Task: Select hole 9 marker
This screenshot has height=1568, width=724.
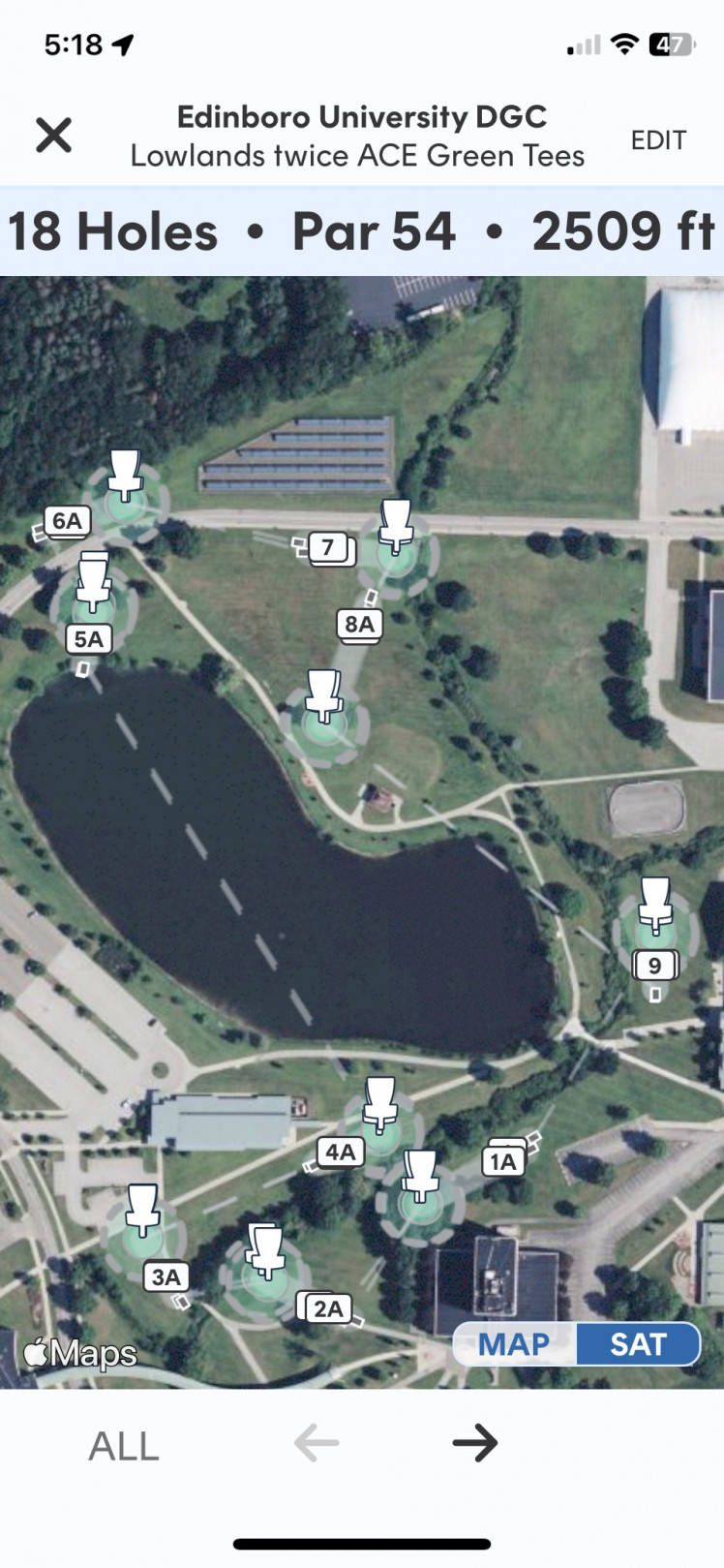Action: [655, 966]
